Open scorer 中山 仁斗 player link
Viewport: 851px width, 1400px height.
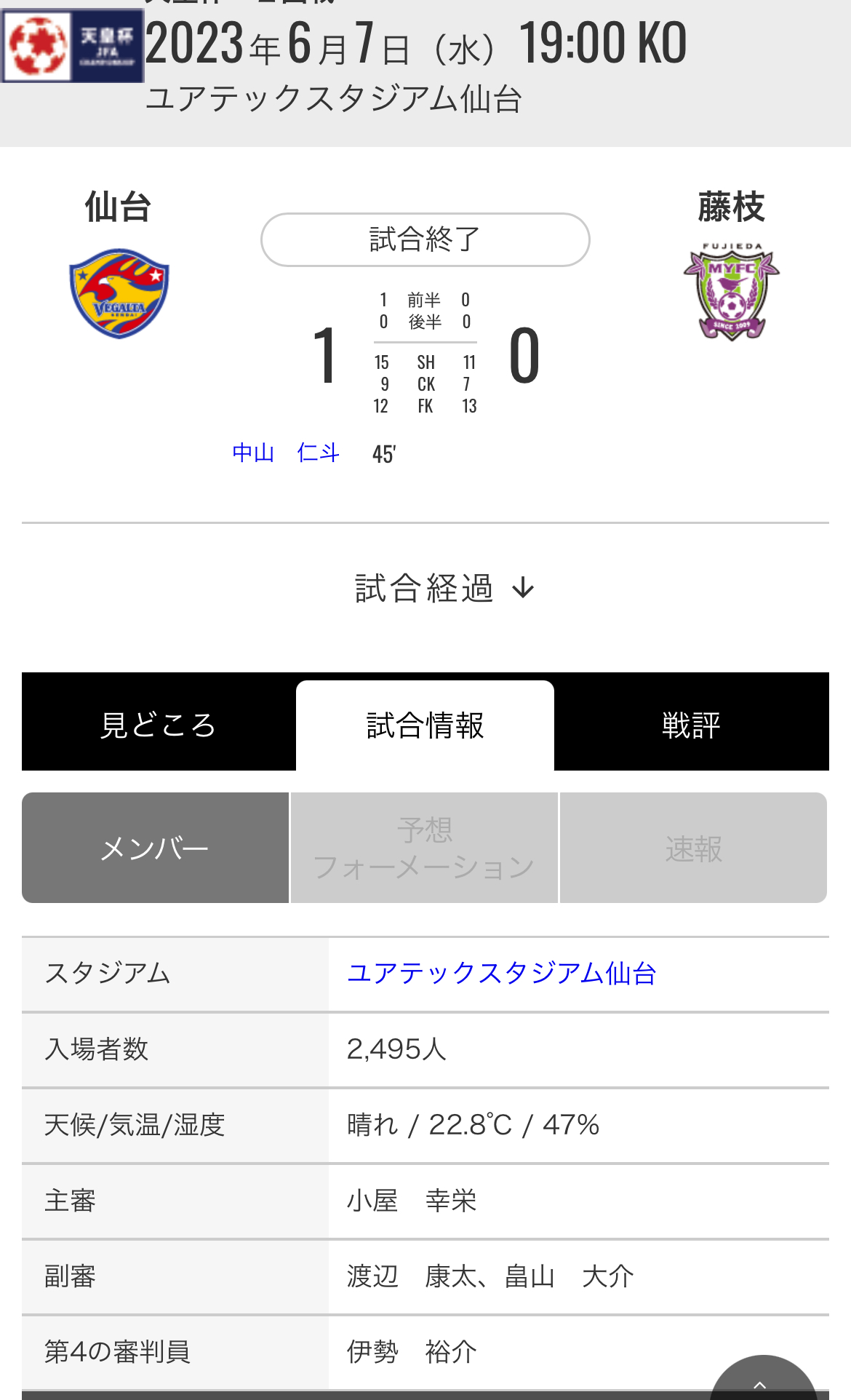click(286, 453)
